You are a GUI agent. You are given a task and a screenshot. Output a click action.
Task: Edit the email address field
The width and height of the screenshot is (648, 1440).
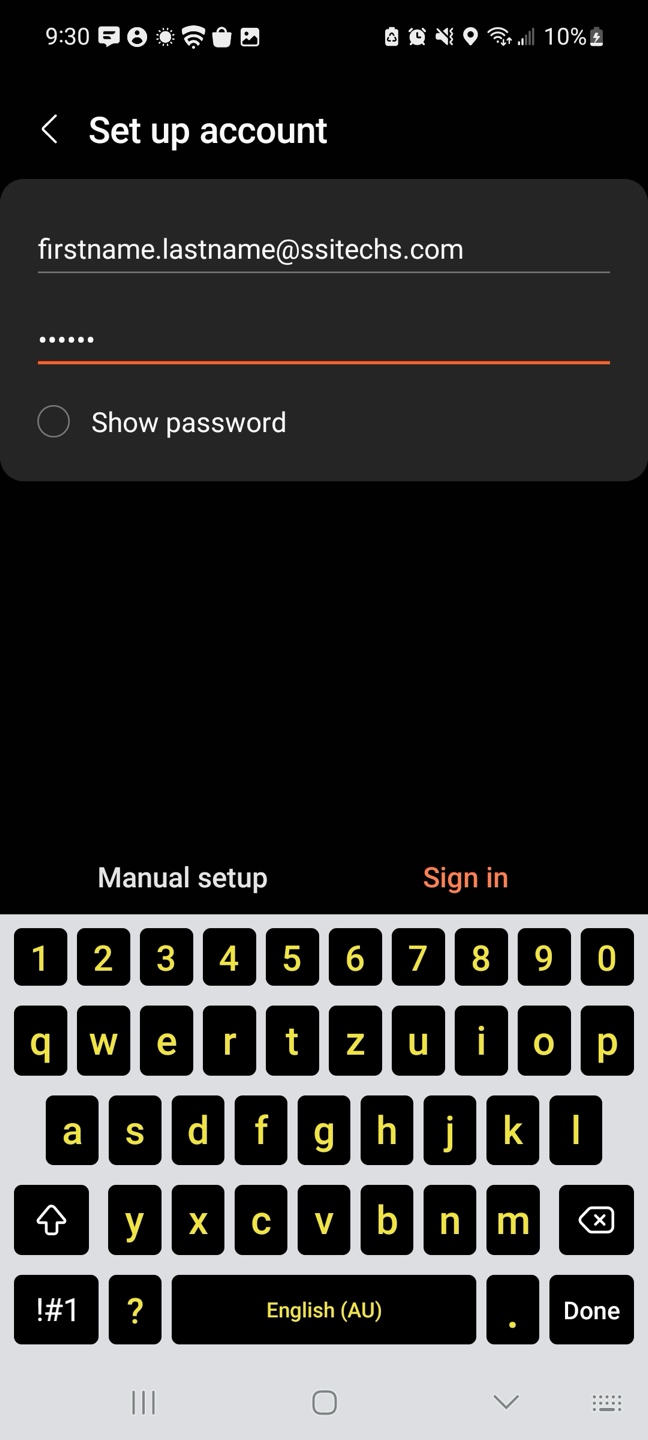322,249
